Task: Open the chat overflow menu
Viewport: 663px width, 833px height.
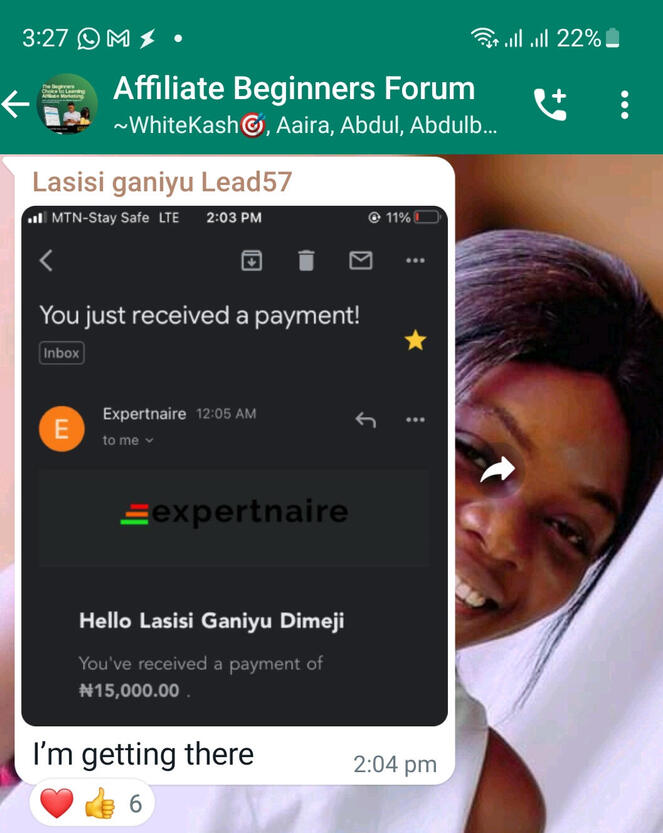Action: [x=625, y=104]
